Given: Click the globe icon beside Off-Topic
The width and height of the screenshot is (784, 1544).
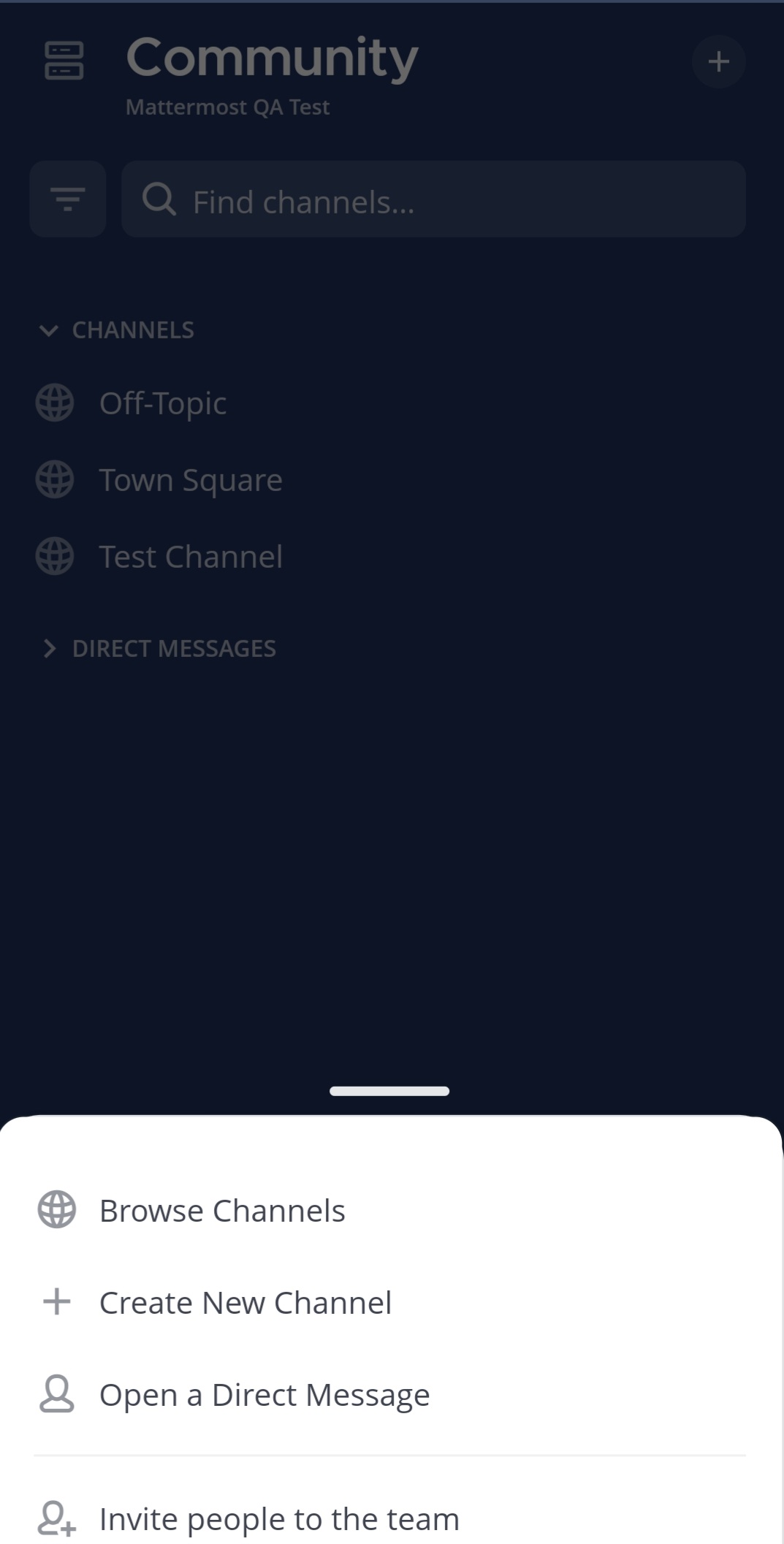Looking at the screenshot, I should (x=56, y=403).
